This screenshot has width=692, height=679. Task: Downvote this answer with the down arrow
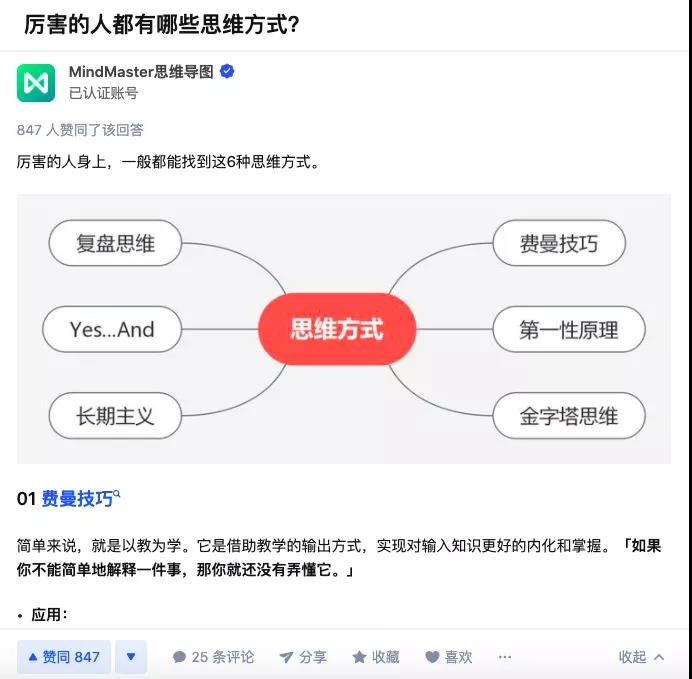point(130,657)
